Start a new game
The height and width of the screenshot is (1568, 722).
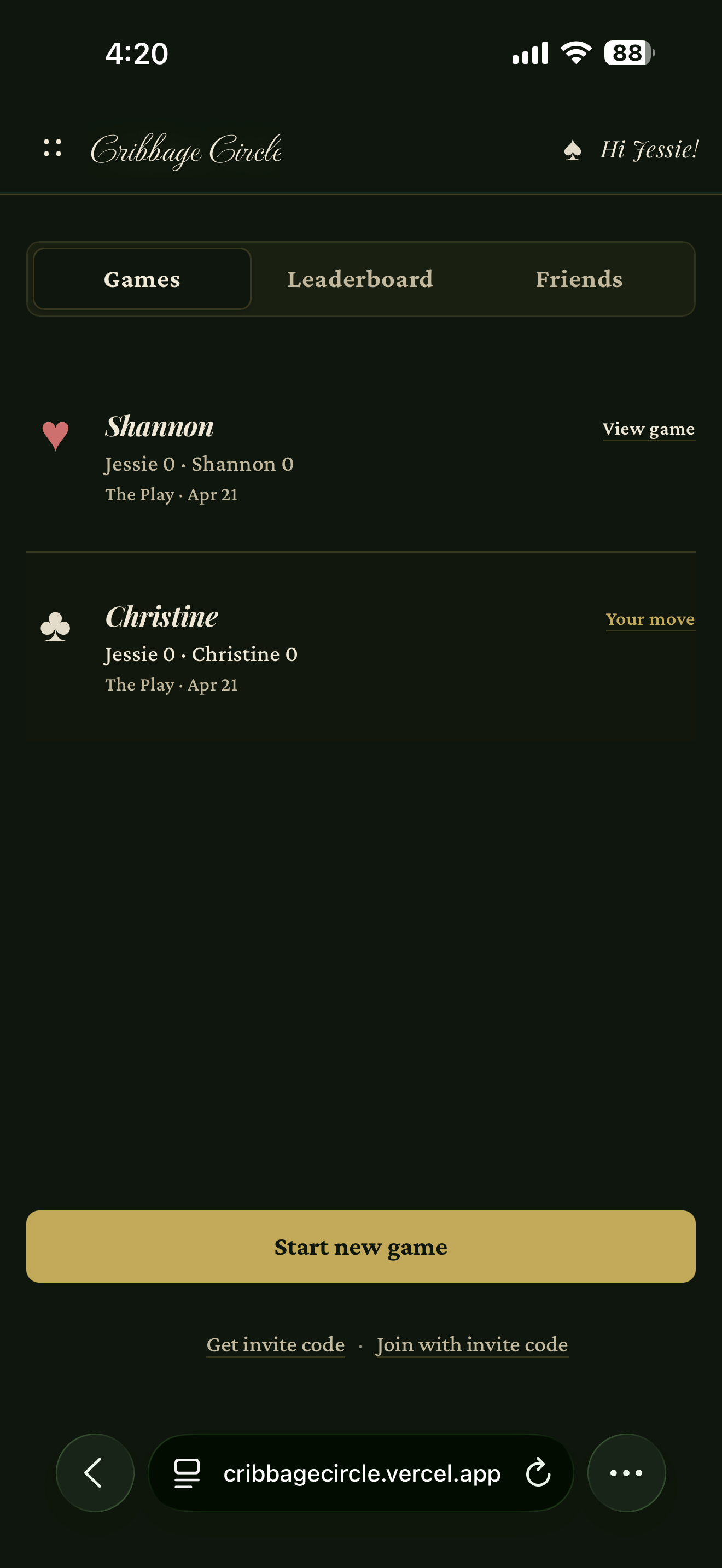point(360,1247)
